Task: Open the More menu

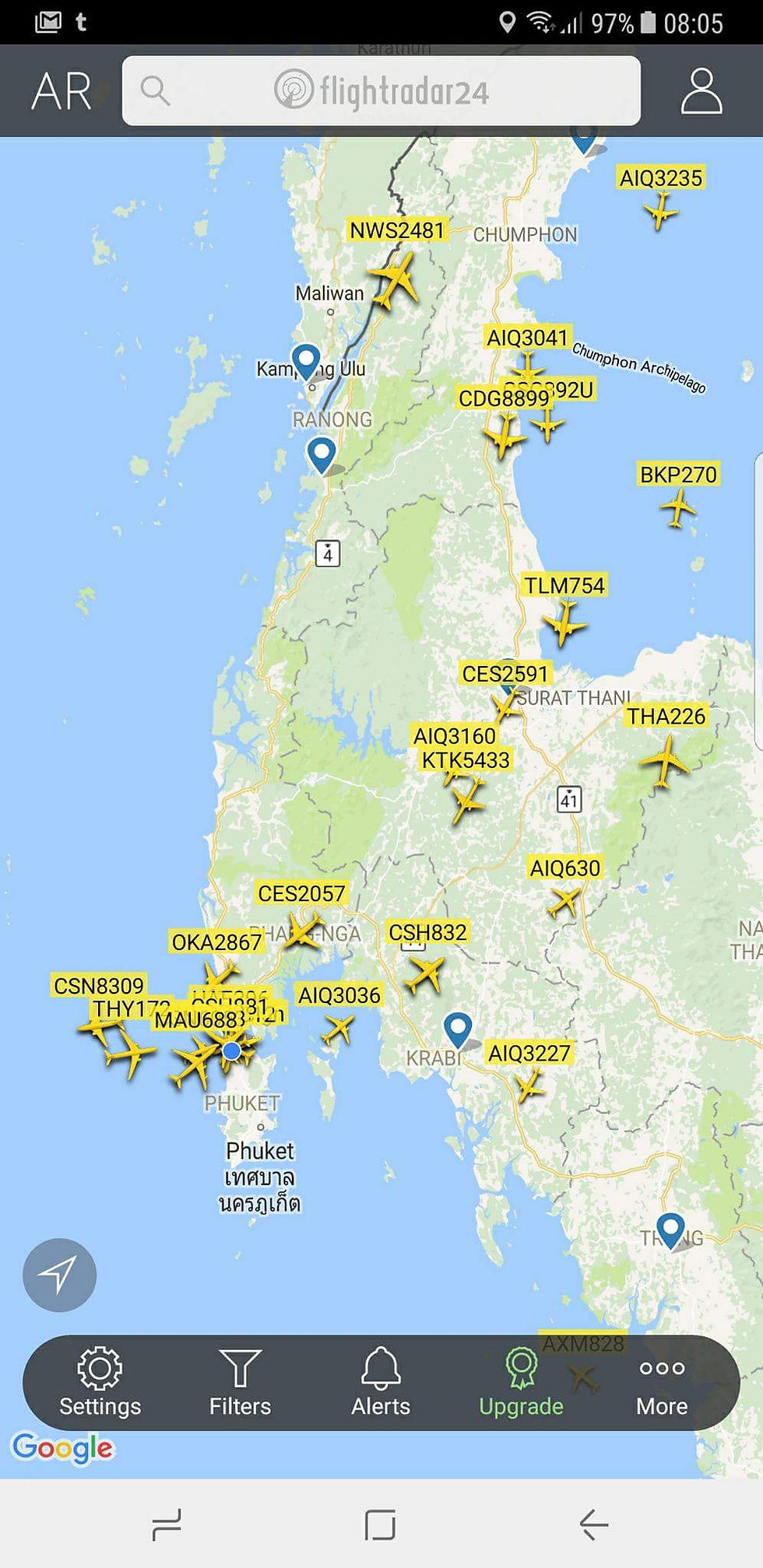Action: [661, 1382]
